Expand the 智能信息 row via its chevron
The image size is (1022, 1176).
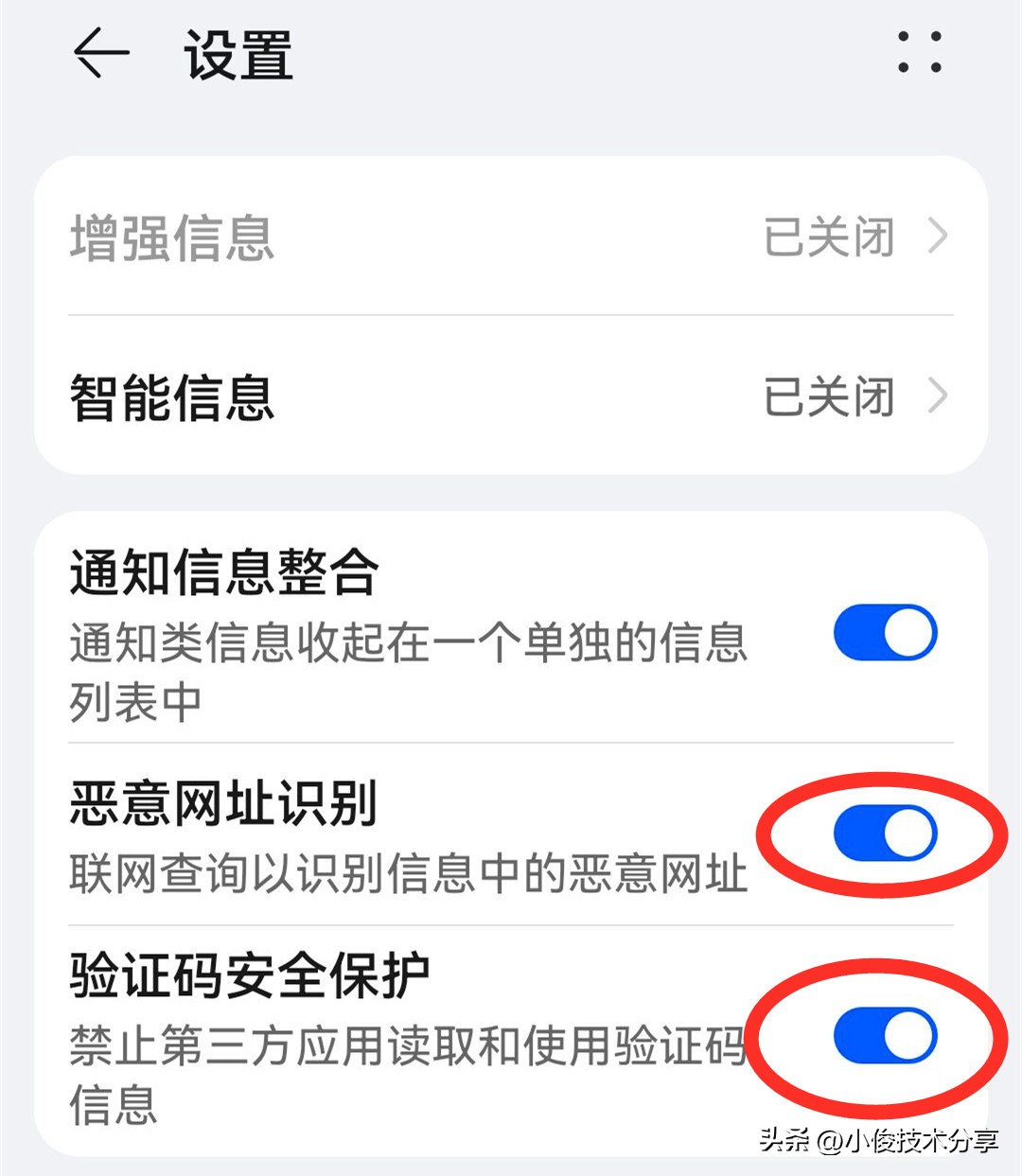(x=938, y=396)
